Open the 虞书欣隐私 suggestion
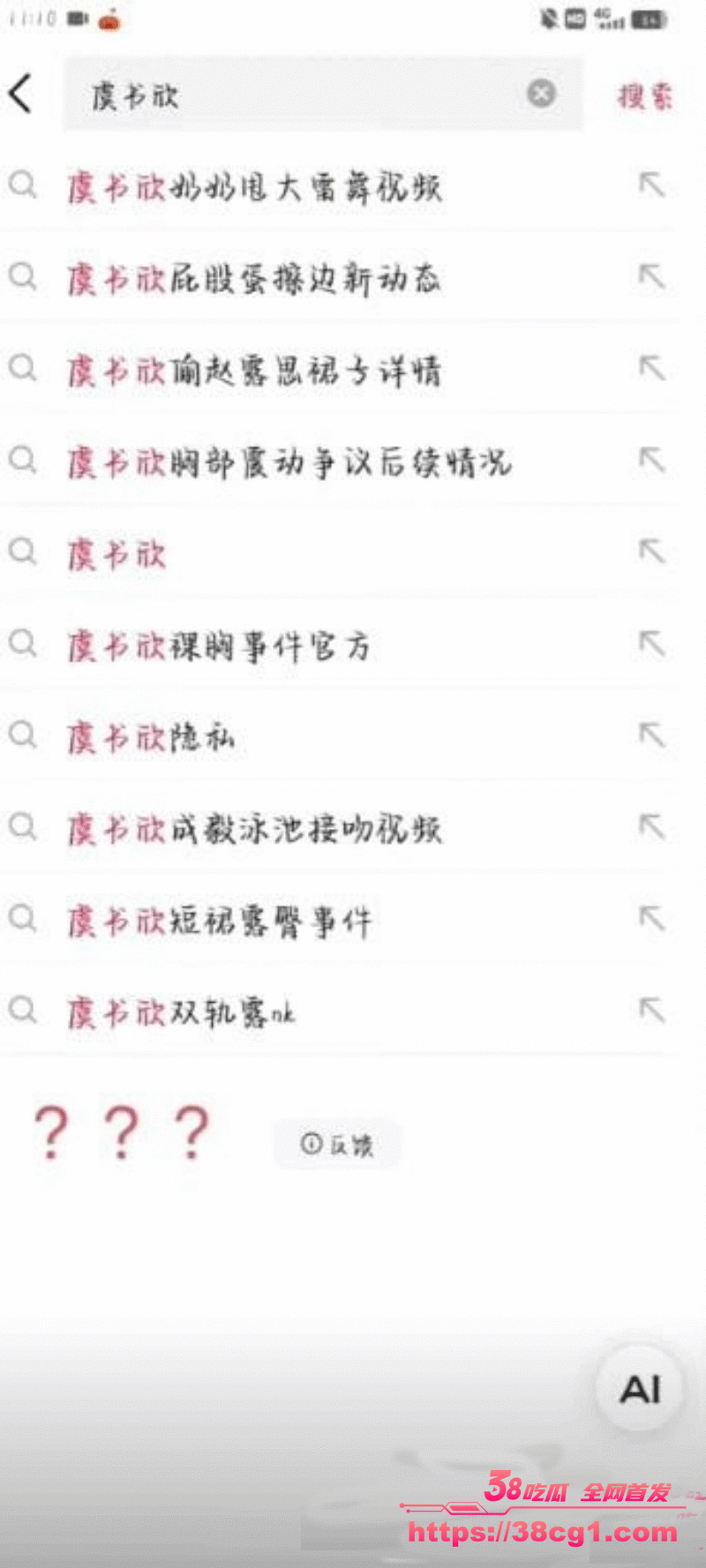Image resolution: width=706 pixels, height=1568 pixels. pos(152,737)
